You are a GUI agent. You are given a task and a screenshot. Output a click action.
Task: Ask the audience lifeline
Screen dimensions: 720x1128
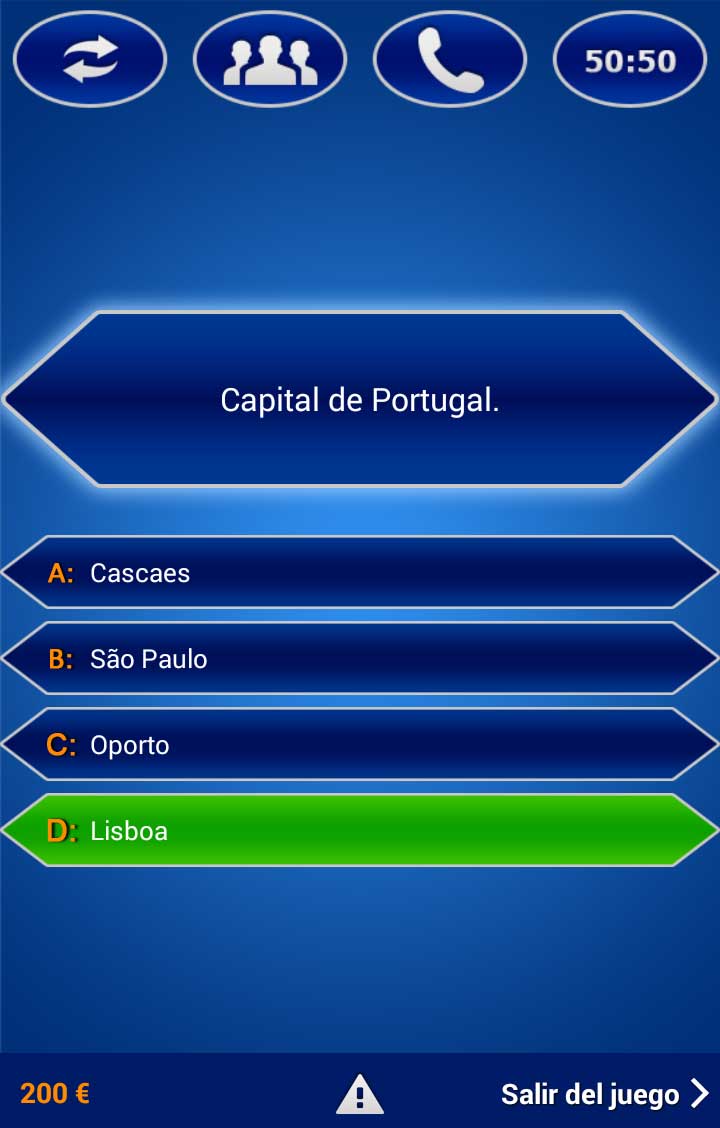click(x=270, y=59)
